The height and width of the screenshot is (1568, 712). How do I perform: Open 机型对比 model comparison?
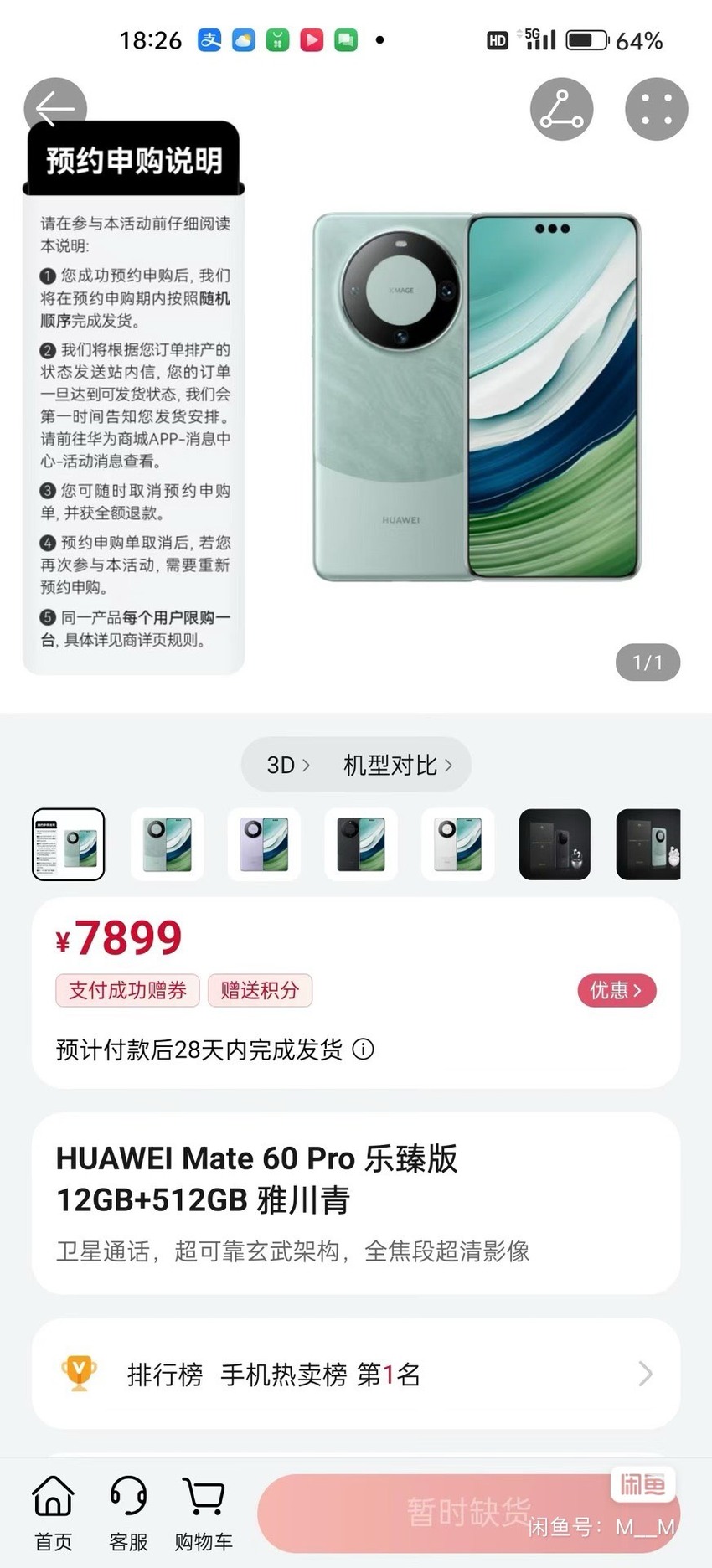[x=398, y=765]
